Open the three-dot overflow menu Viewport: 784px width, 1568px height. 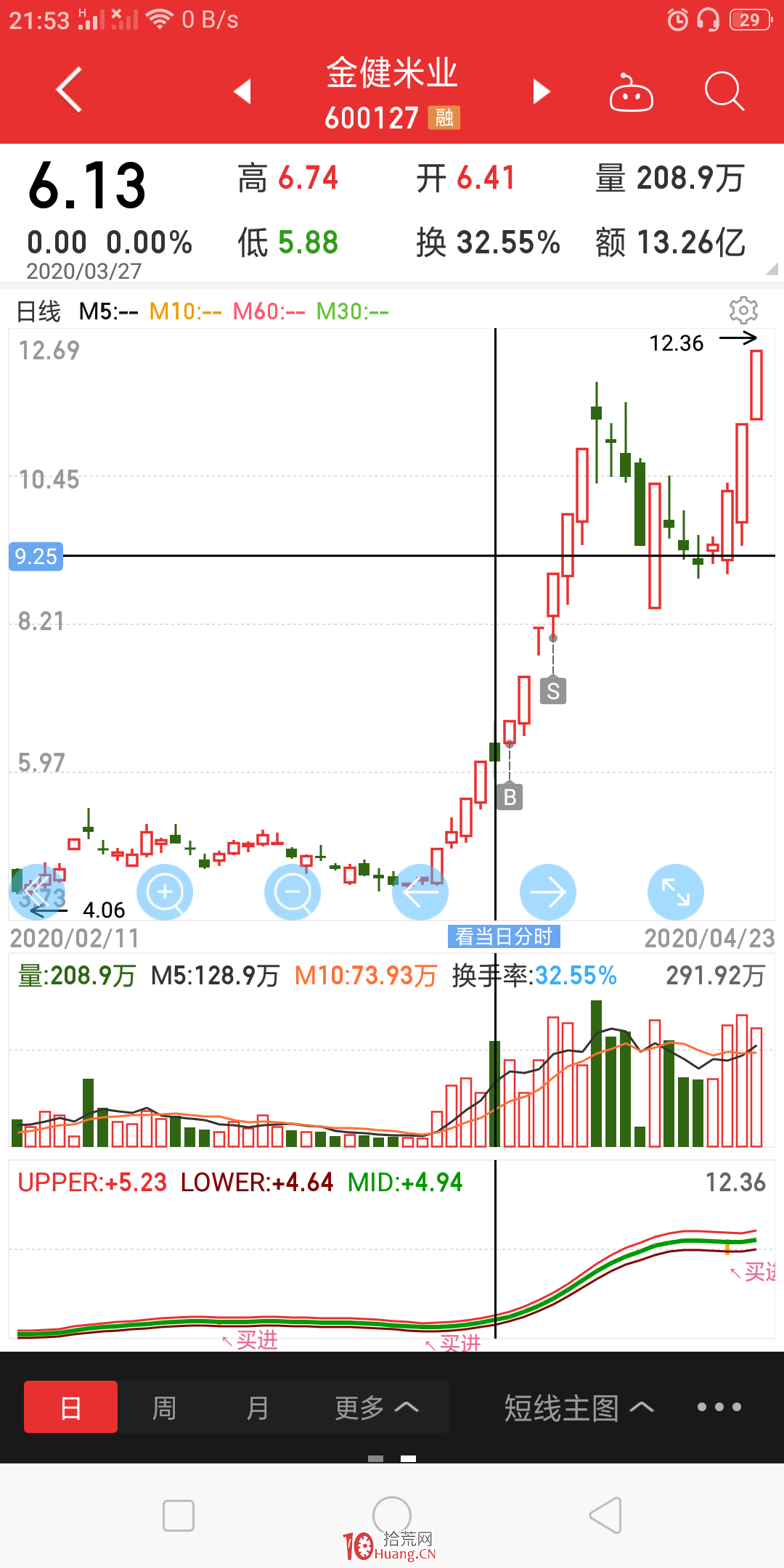click(719, 1407)
